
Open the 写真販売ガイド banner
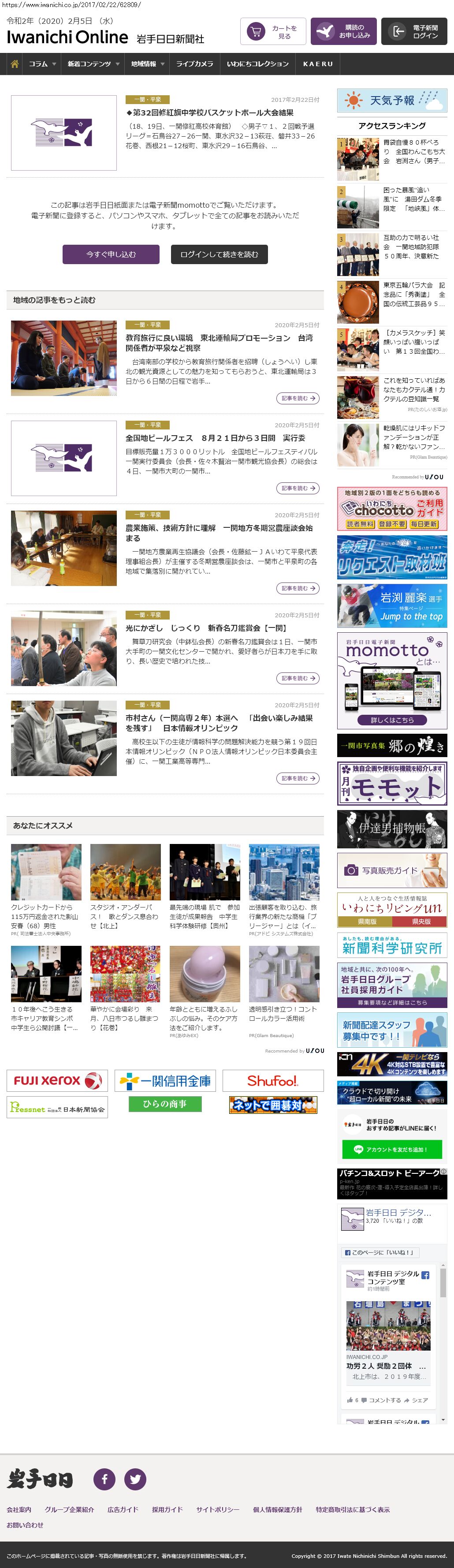pyautogui.click(x=392, y=870)
